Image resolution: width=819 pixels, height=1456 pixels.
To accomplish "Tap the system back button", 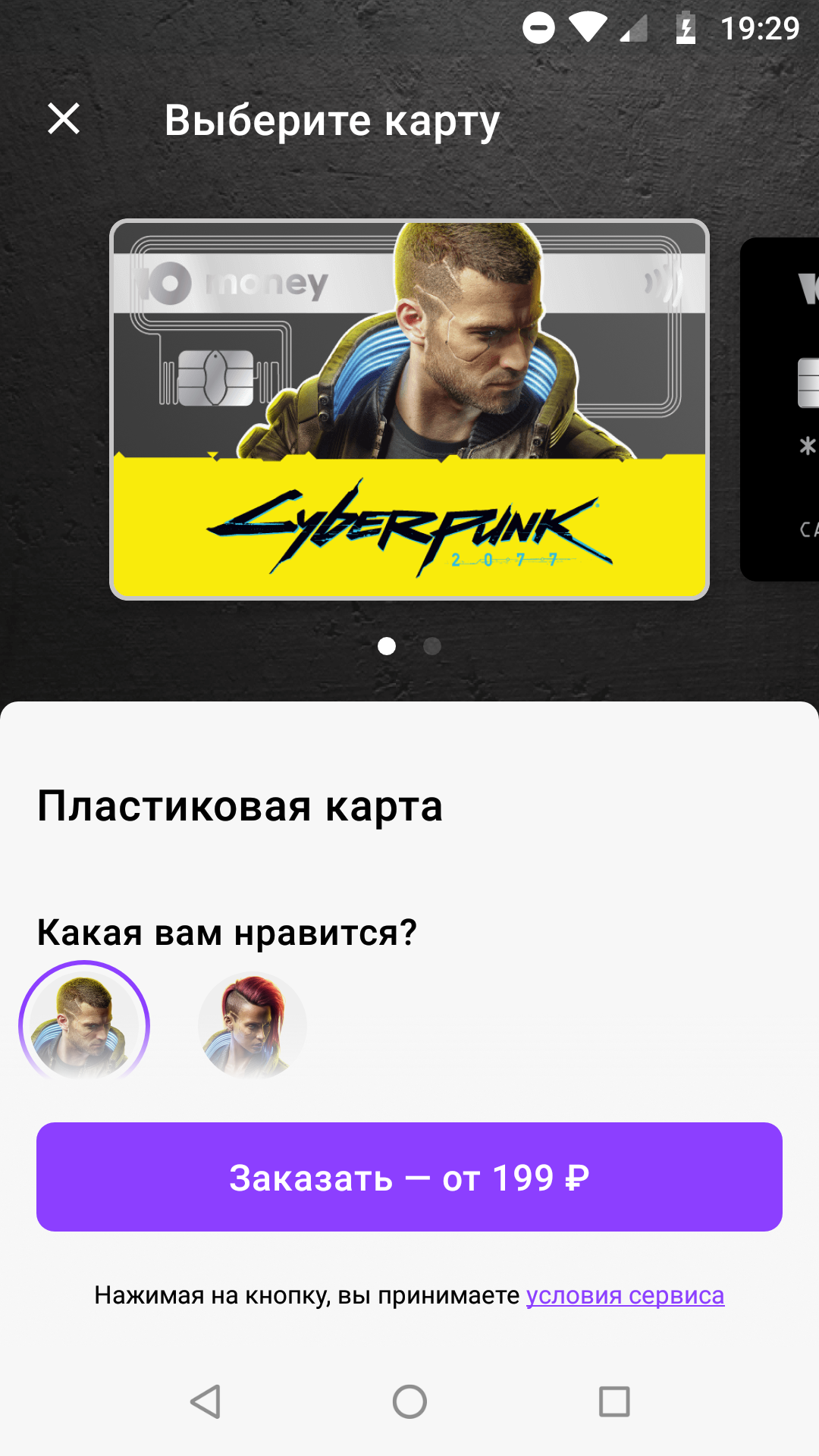I will pyautogui.click(x=205, y=1401).
